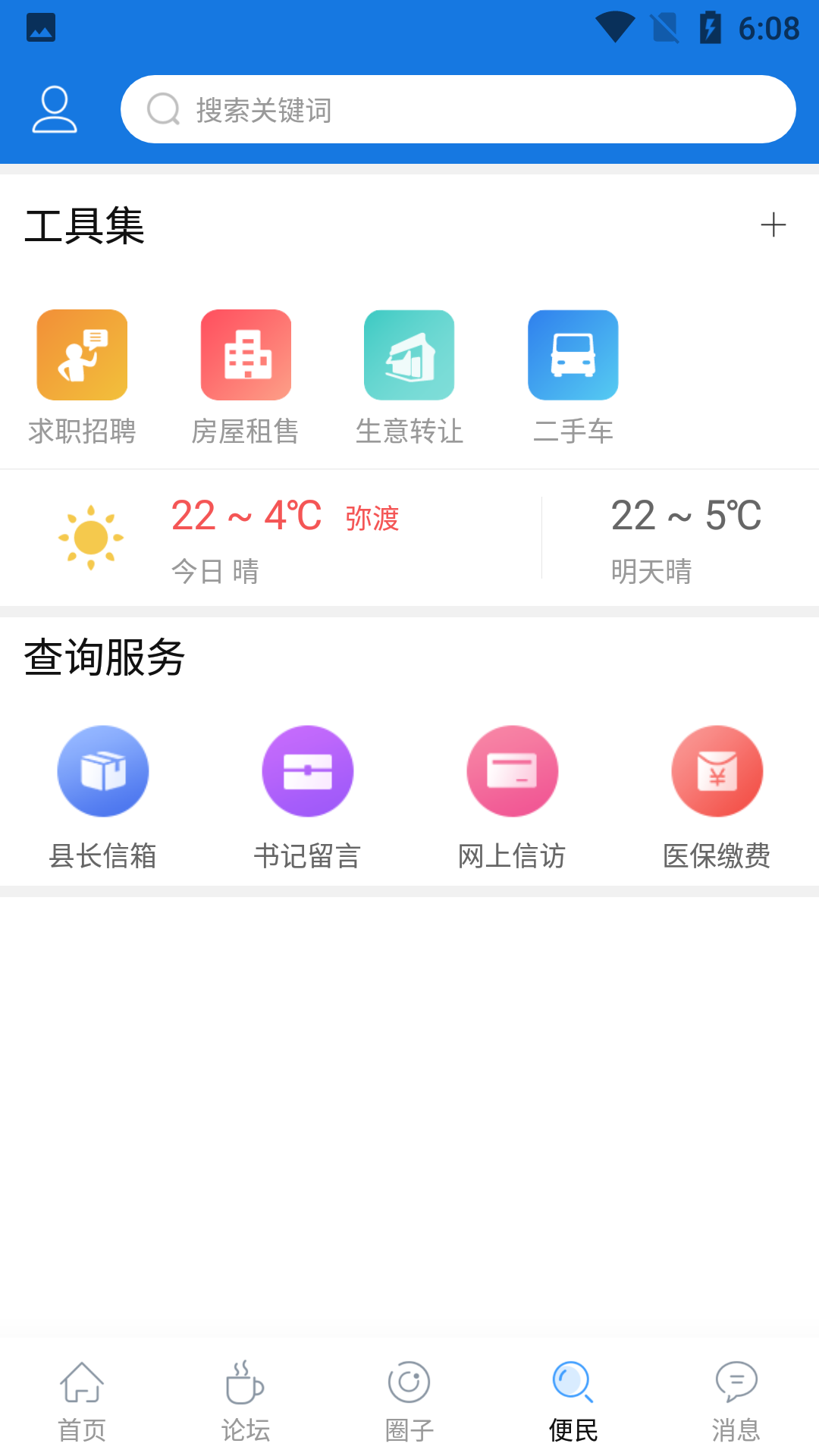This screenshot has height=1456, width=819.
Task: Click the 弥渡 city weather link
Action: (371, 519)
